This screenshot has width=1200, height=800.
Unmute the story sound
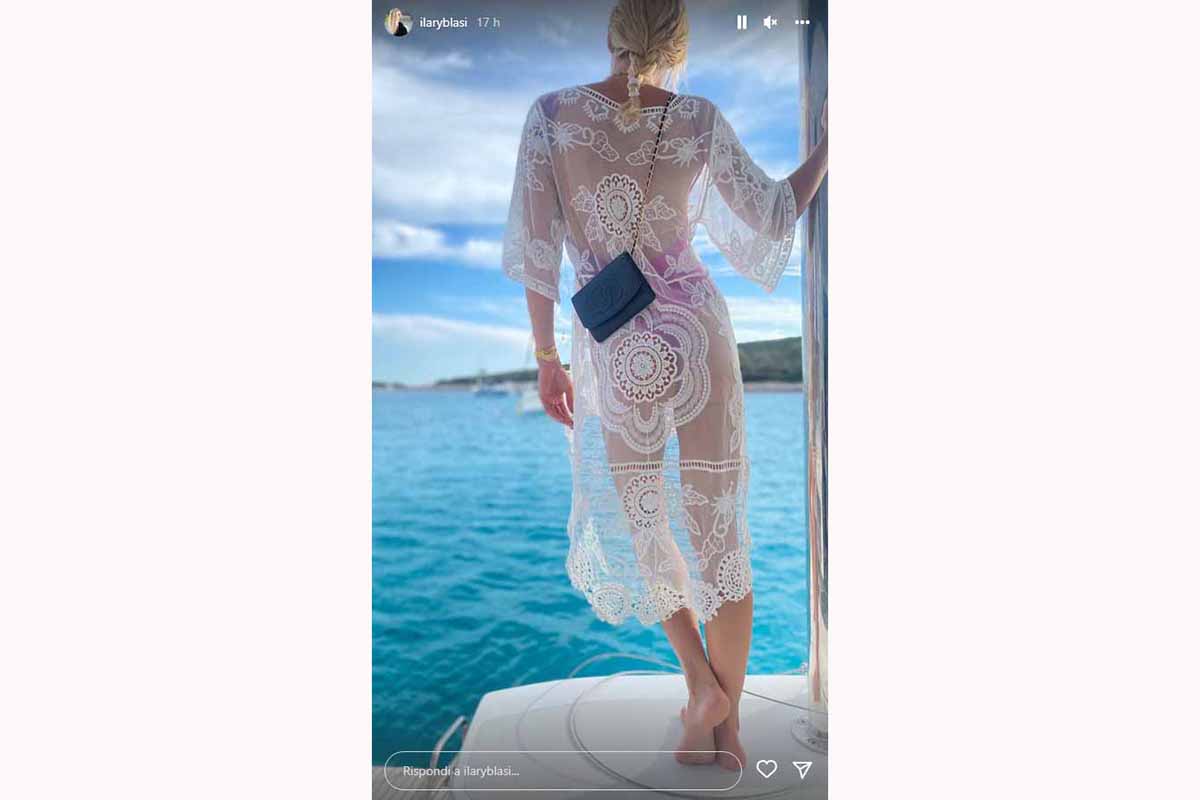click(x=771, y=22)
